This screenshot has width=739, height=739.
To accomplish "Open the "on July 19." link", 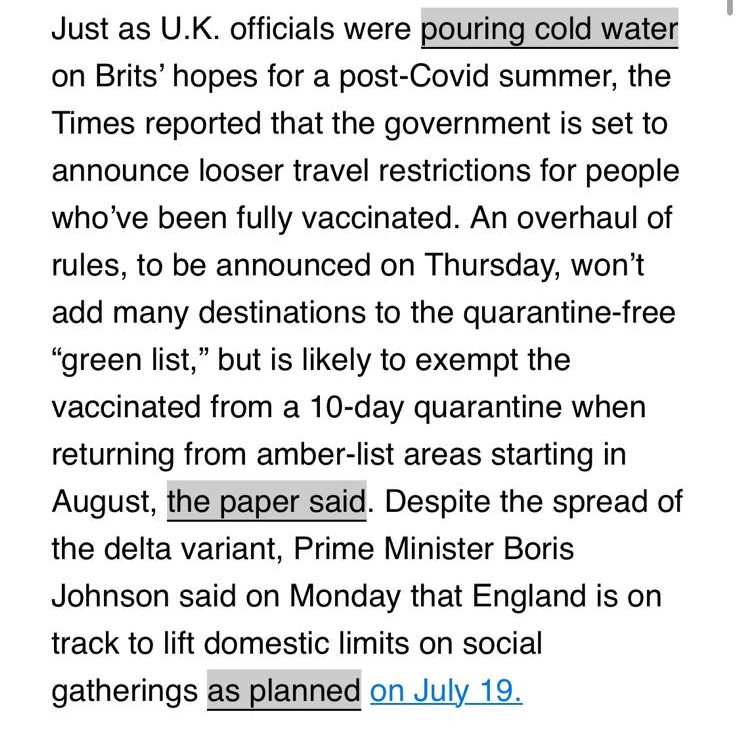I will coord(446,690).
